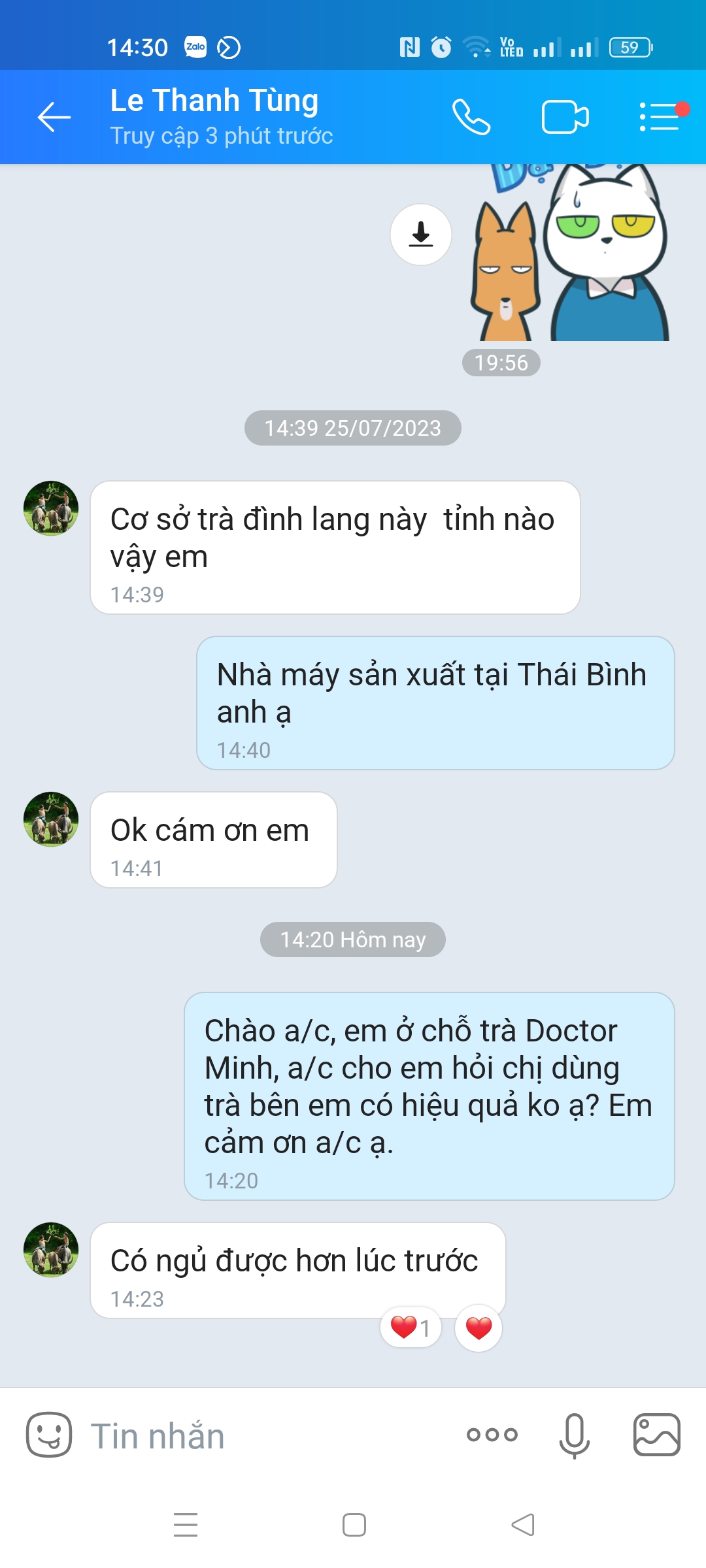React with heart to 'Có ngủ được hơn lúc trước'

coord(479,1328)
